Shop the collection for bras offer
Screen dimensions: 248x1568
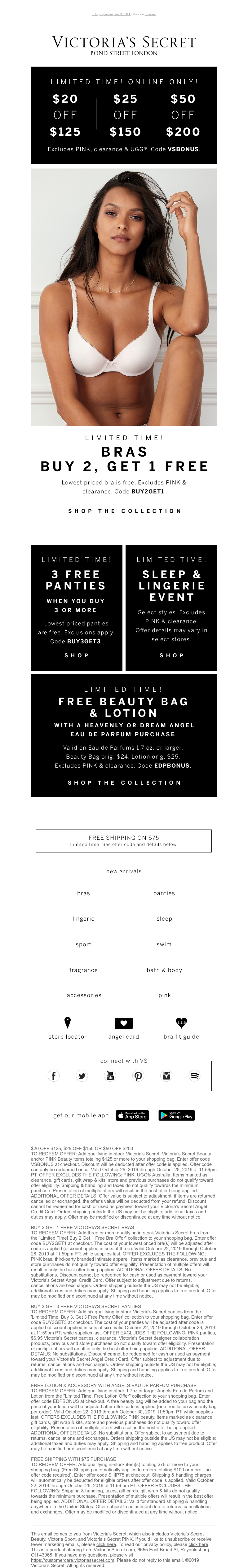pyautogui.click(x=124, y=511)
